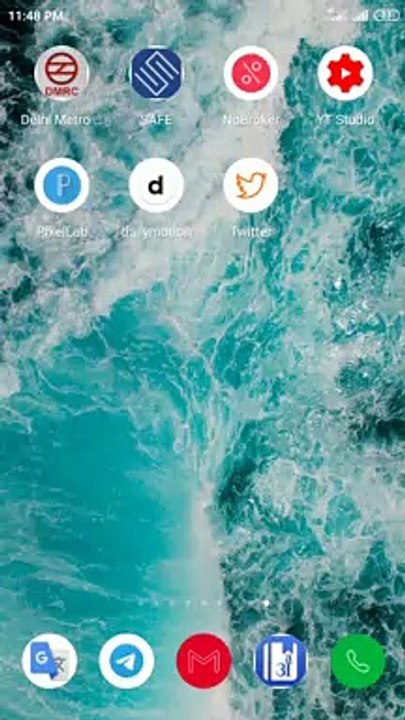Open the green Phone dialer
This screenshot has height=720, width=405.
358,661
